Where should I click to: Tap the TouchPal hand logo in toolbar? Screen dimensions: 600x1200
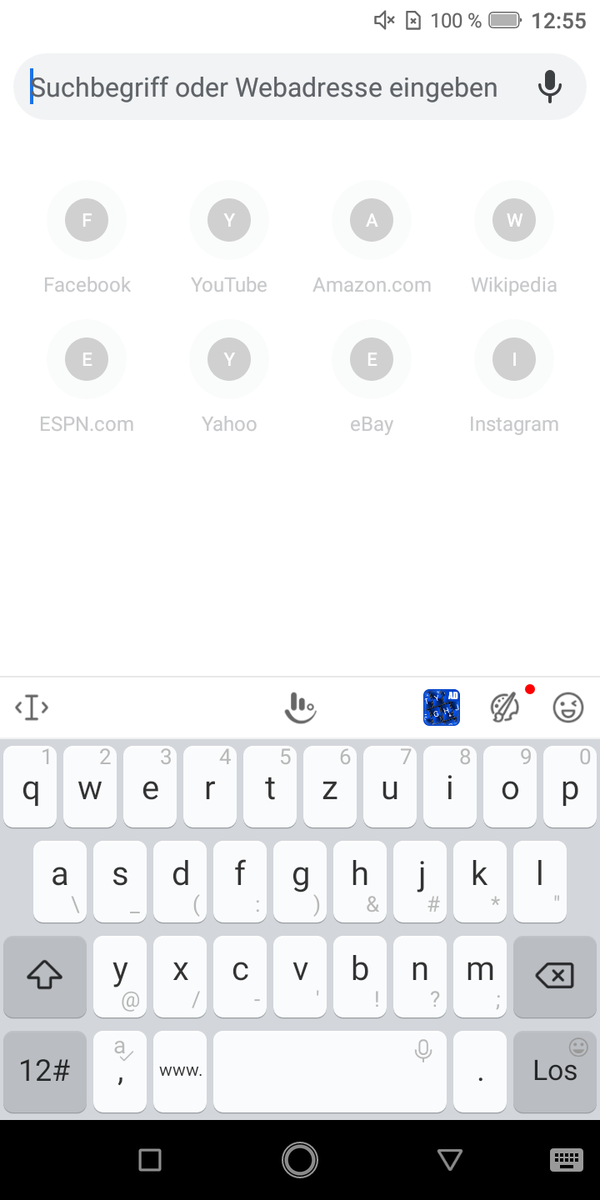pos(300,708)
